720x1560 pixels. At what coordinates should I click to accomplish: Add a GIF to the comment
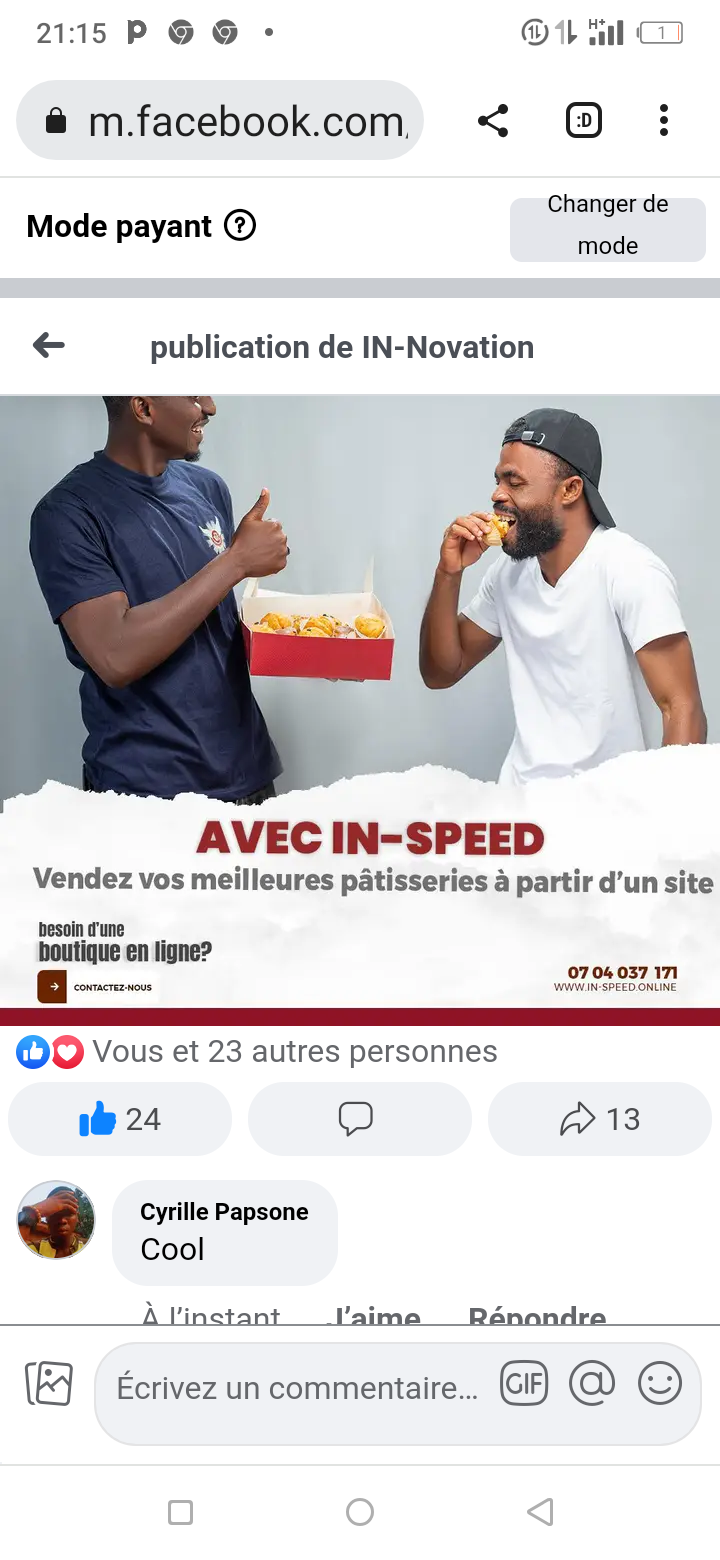pos(524,1384)
